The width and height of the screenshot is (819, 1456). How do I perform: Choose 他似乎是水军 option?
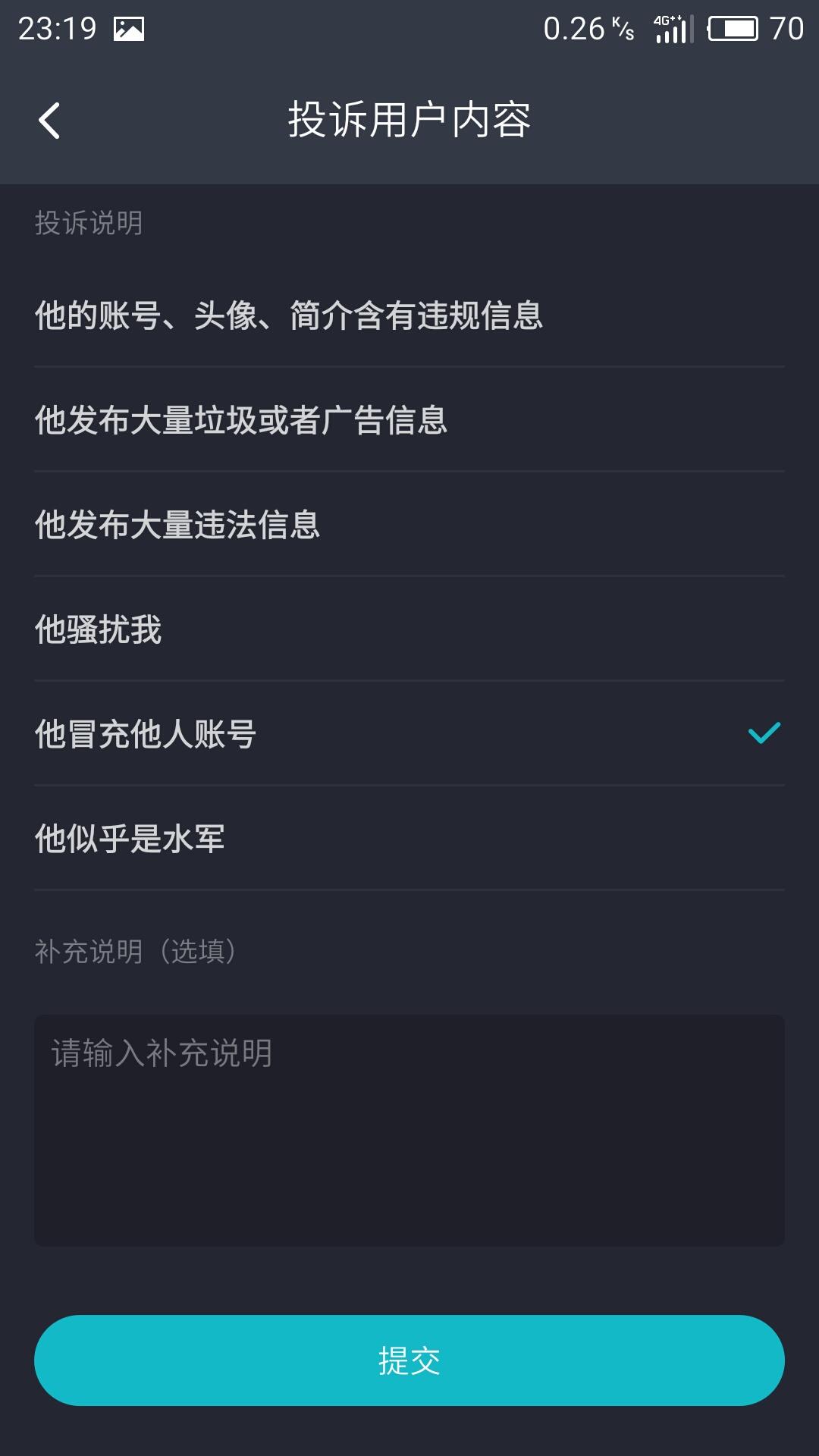pyautogui.click(x=409, y=838)
